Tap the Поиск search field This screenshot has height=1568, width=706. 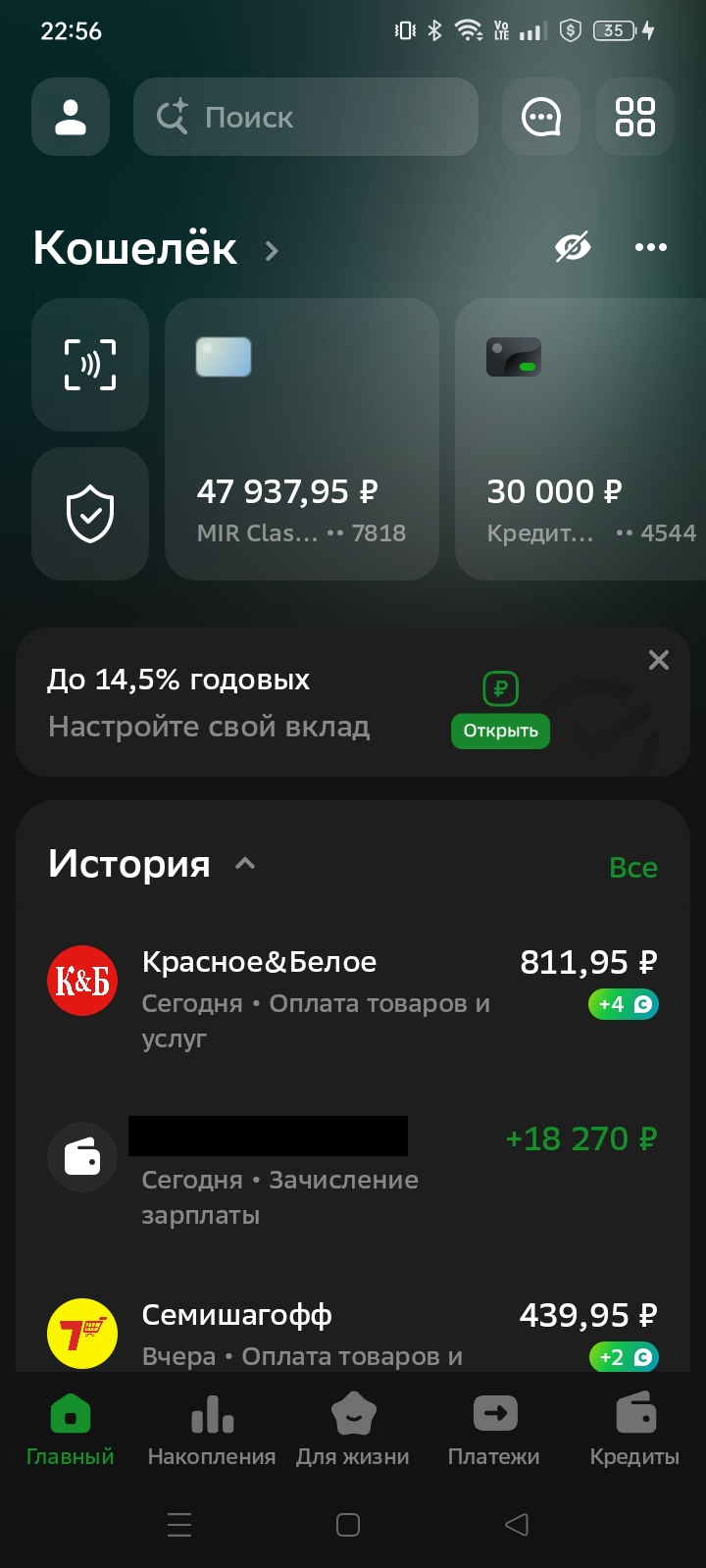click(305, 117)
